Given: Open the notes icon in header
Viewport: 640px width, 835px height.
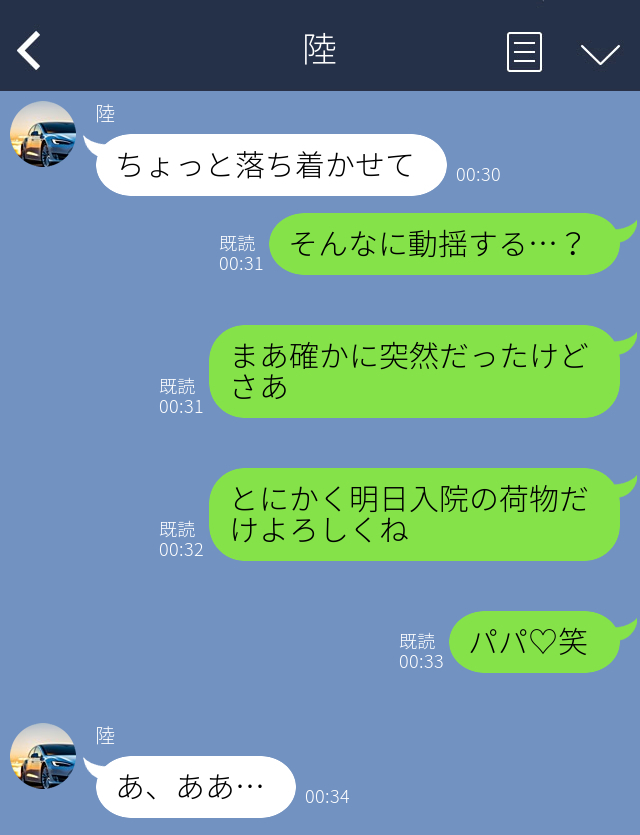Looking at the screenshot, I should click(524, 52).
